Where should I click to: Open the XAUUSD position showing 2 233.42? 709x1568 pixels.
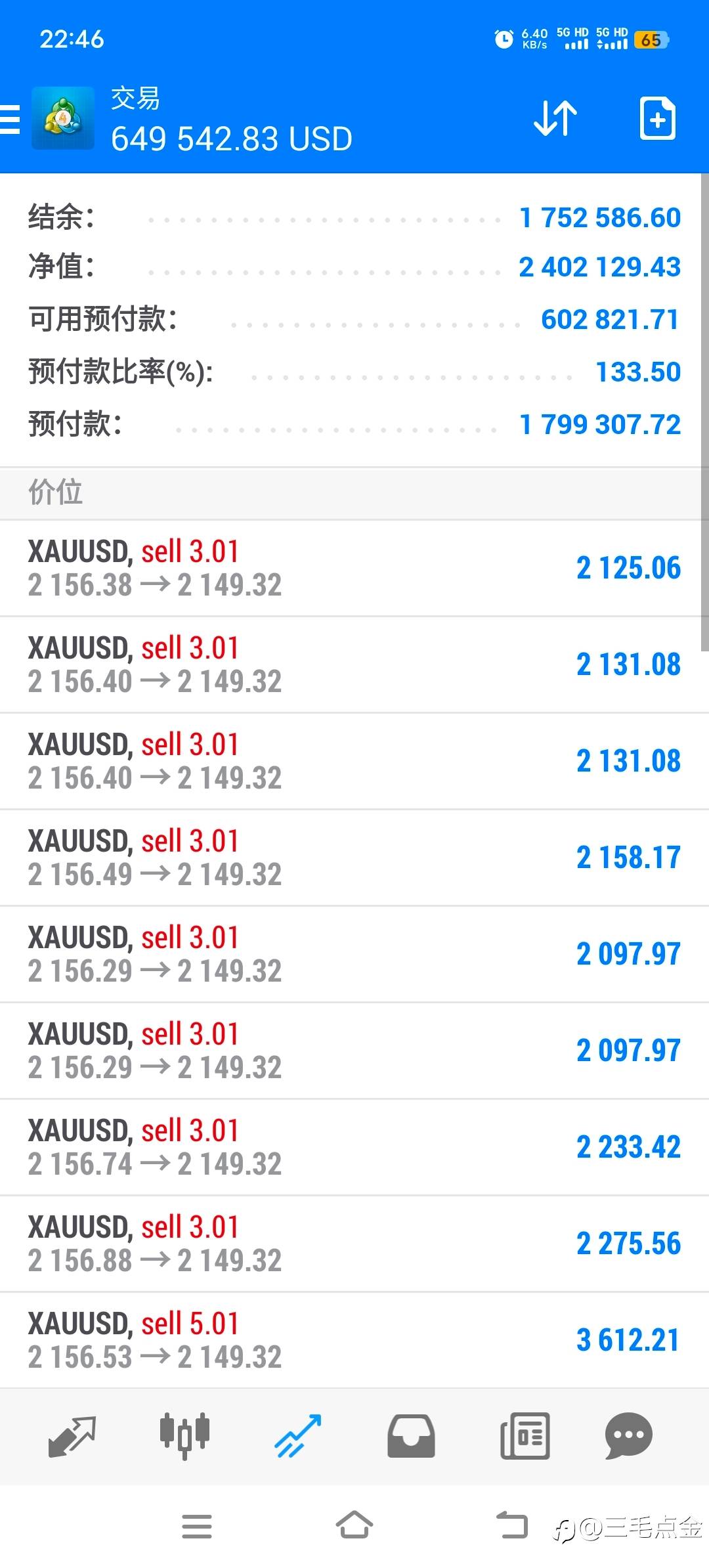click(354, 1147)
